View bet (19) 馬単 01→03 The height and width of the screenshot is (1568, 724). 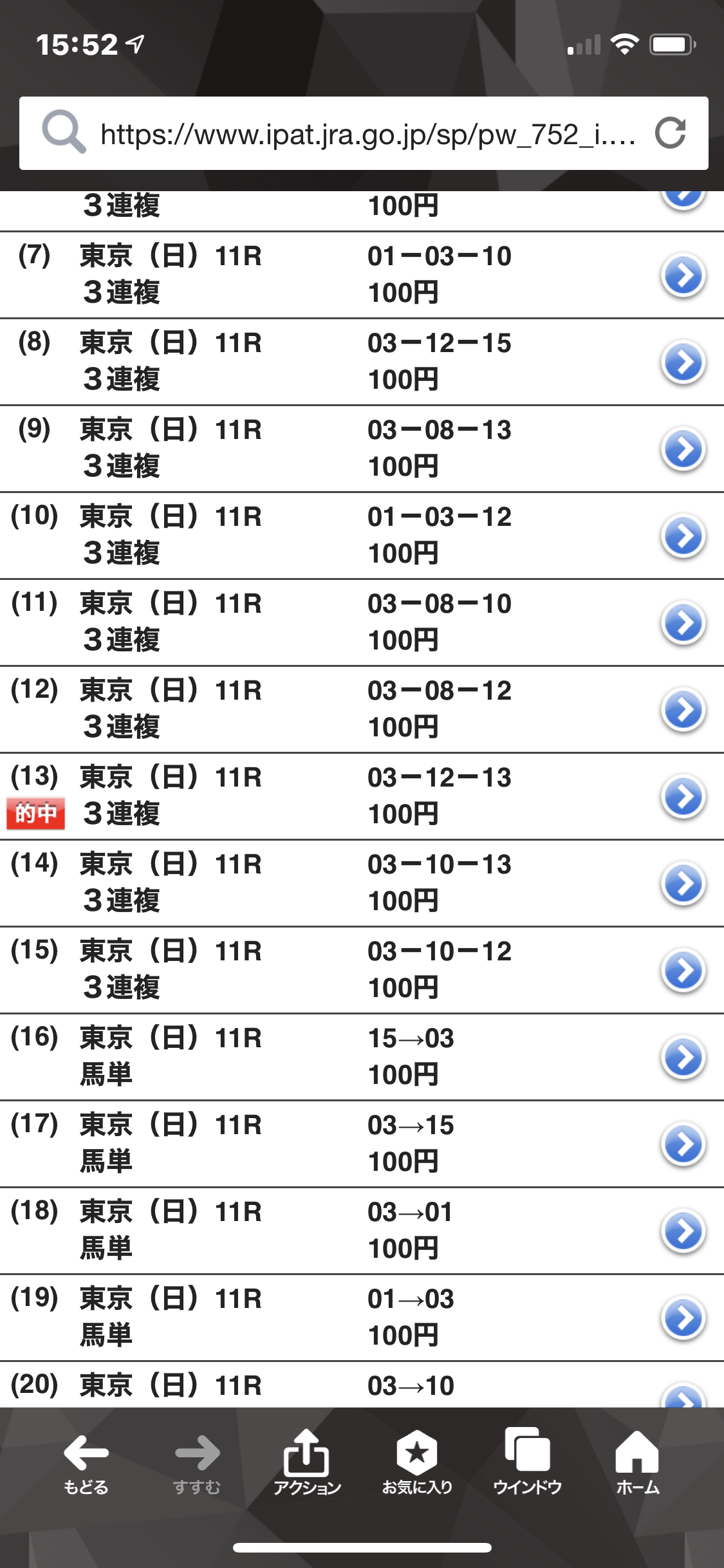[683, 1318]
